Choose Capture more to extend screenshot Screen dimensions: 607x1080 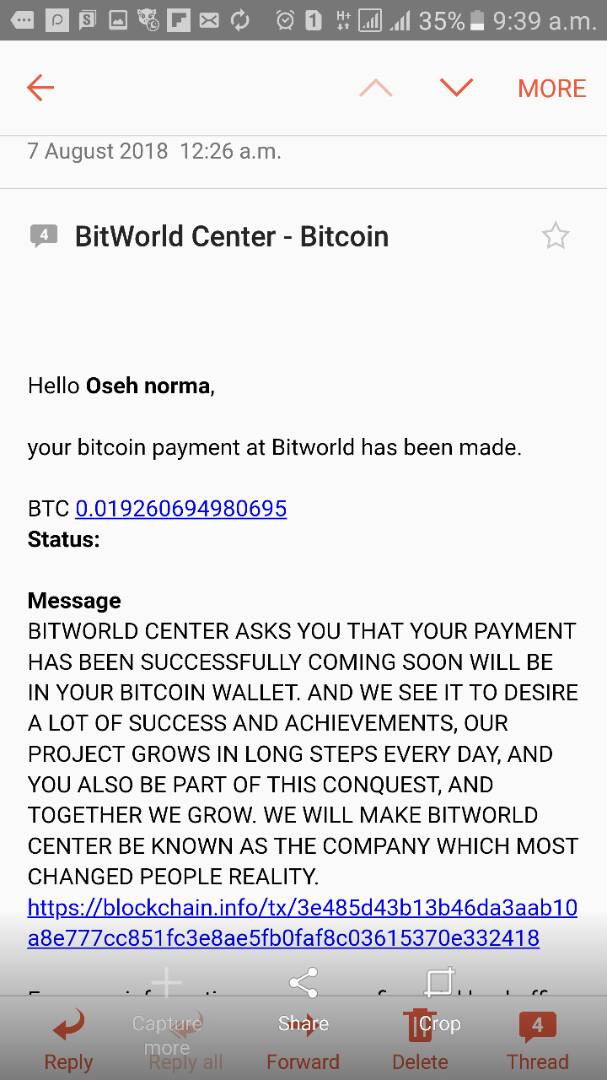166,1010
